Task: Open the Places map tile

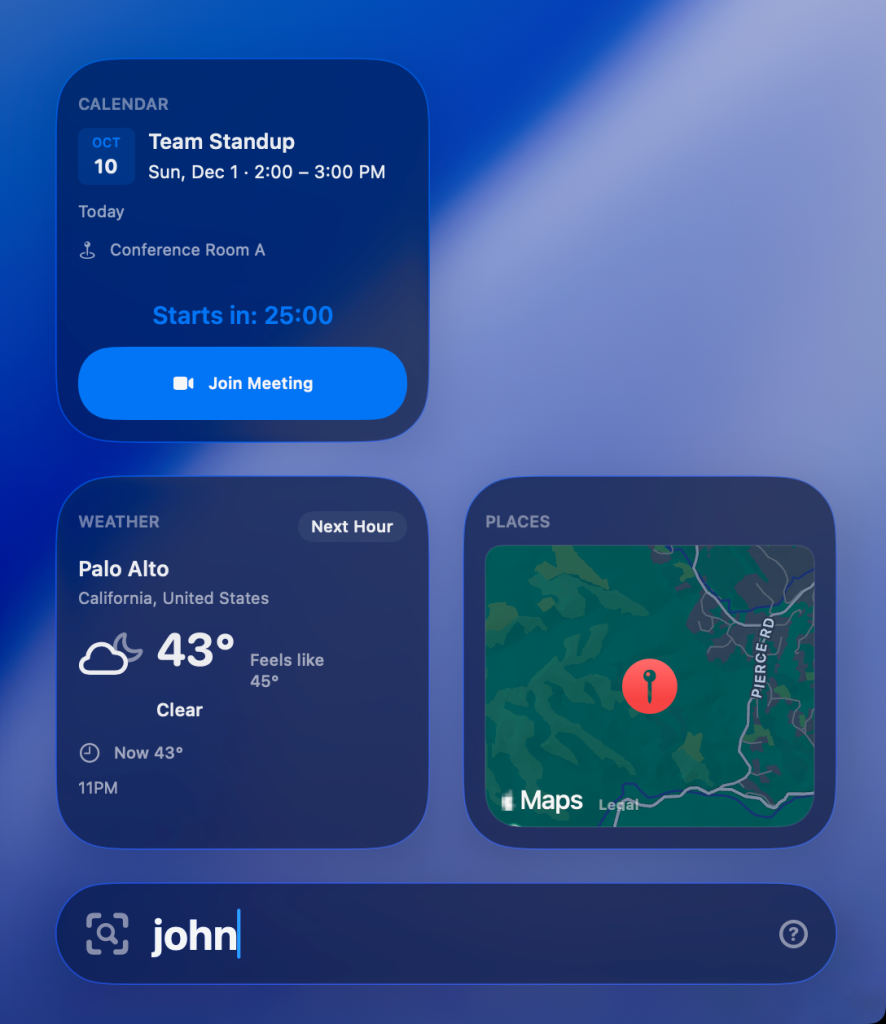Action: point(649,685)
